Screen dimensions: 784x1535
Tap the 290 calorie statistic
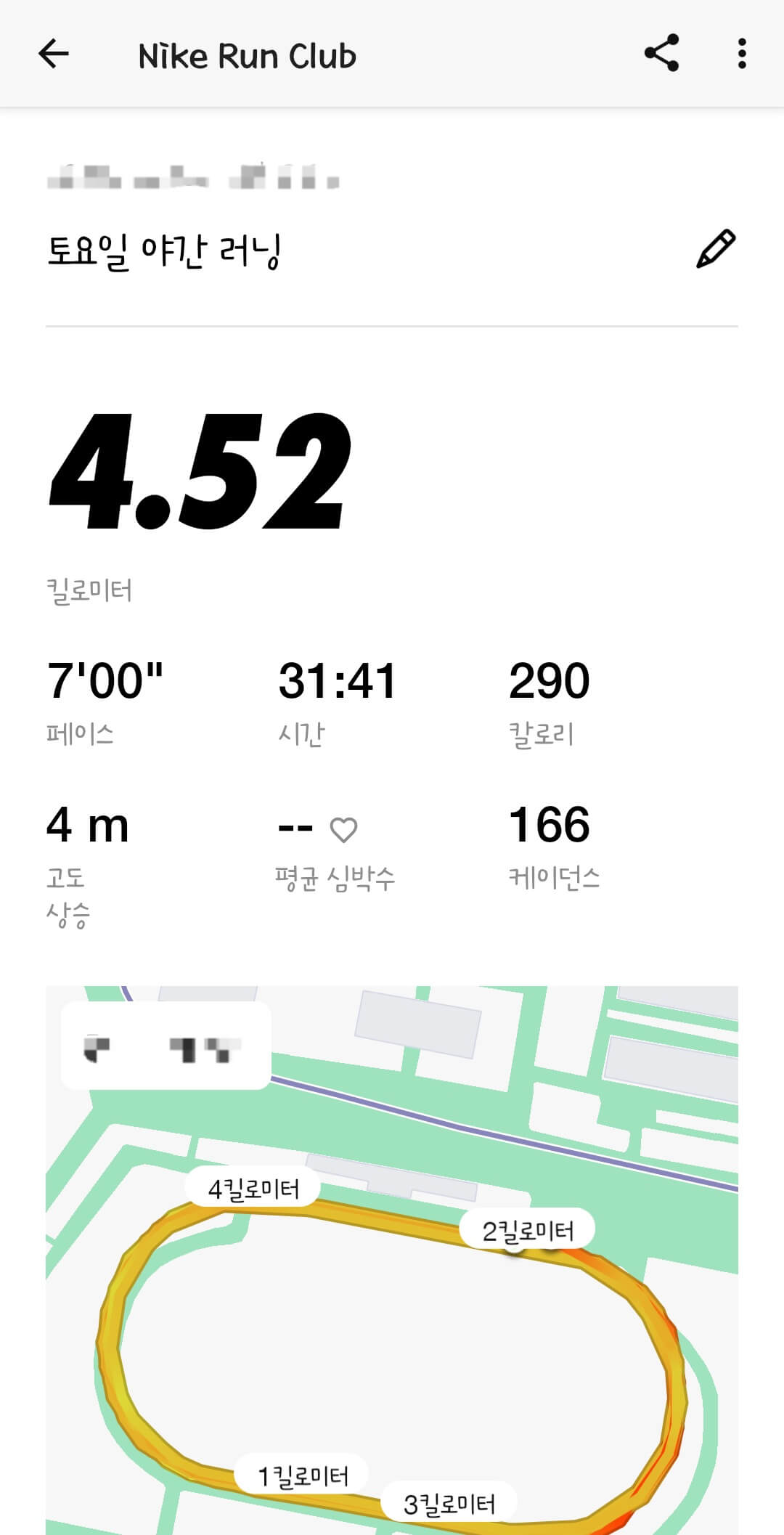(x=550, y=680)
